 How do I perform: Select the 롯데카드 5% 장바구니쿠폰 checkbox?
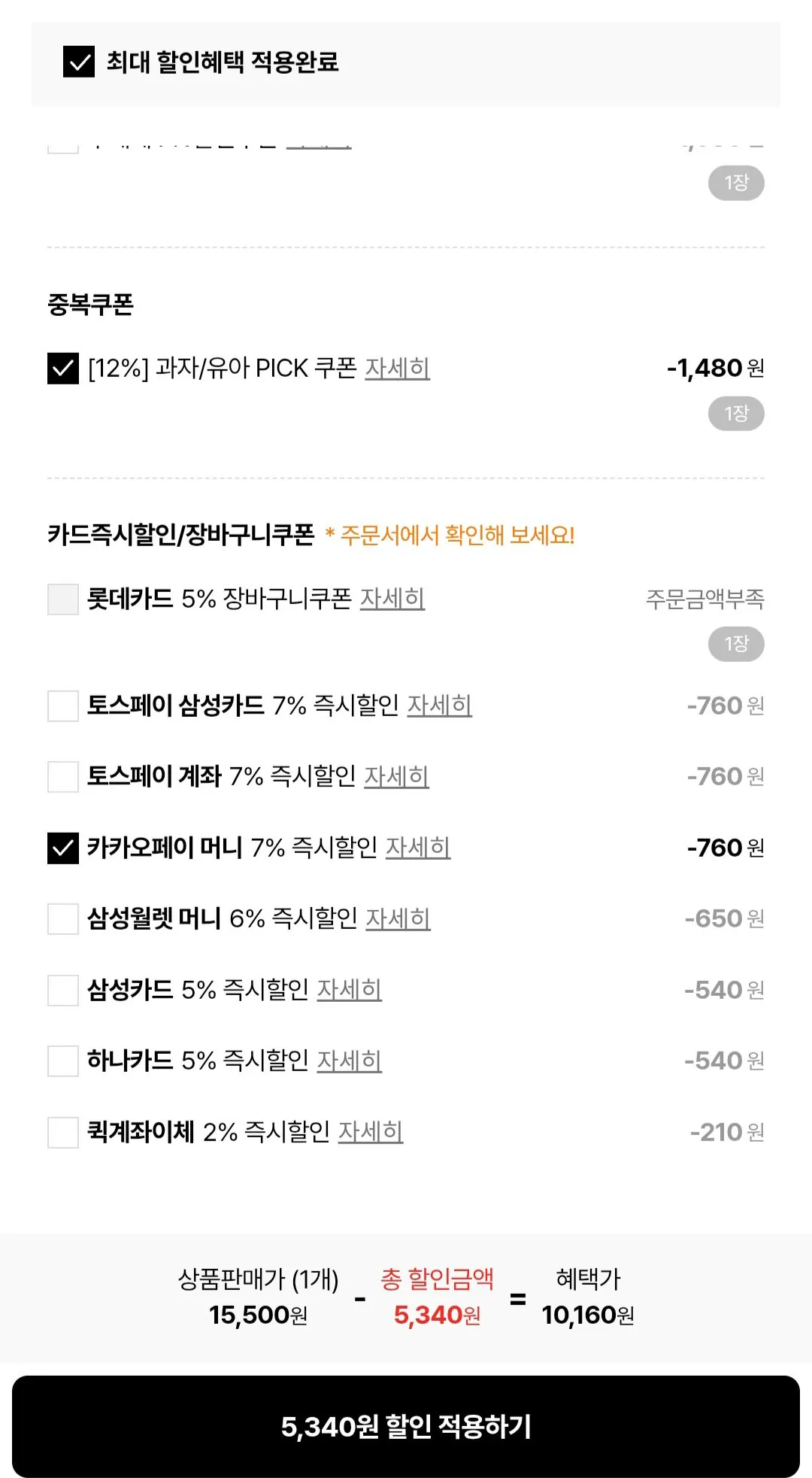[63, 598]
